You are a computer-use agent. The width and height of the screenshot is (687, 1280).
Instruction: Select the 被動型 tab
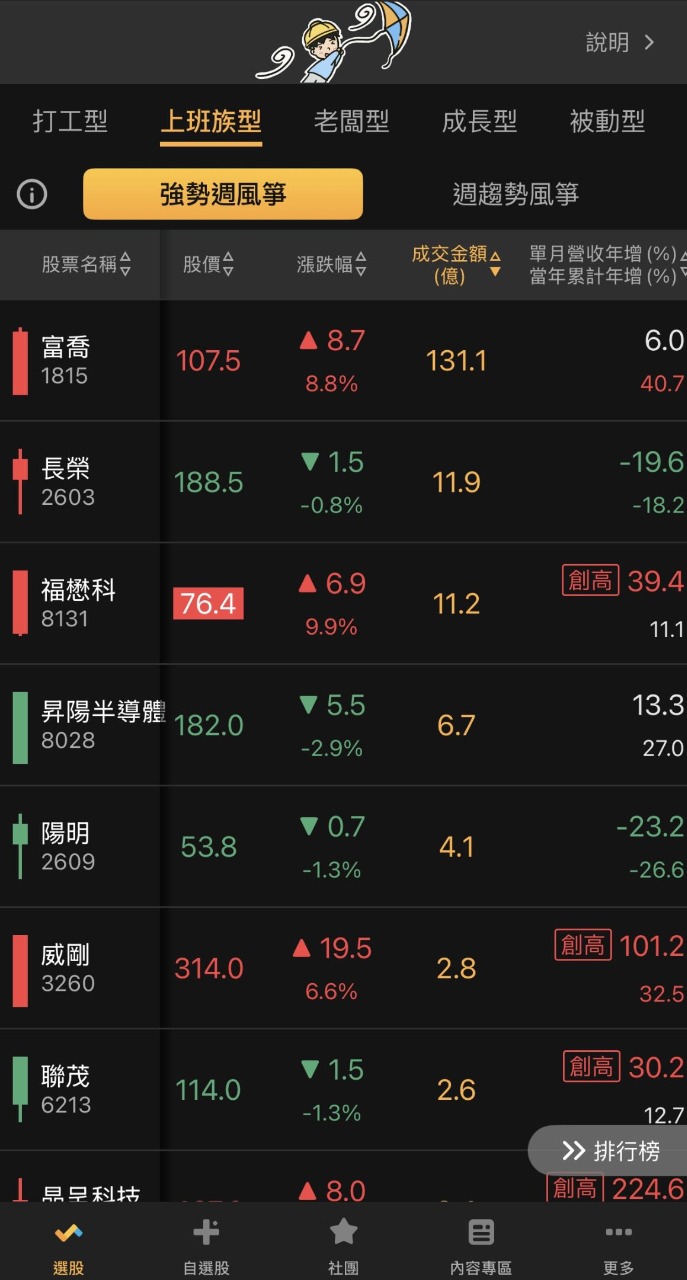(x=607, y=122)
